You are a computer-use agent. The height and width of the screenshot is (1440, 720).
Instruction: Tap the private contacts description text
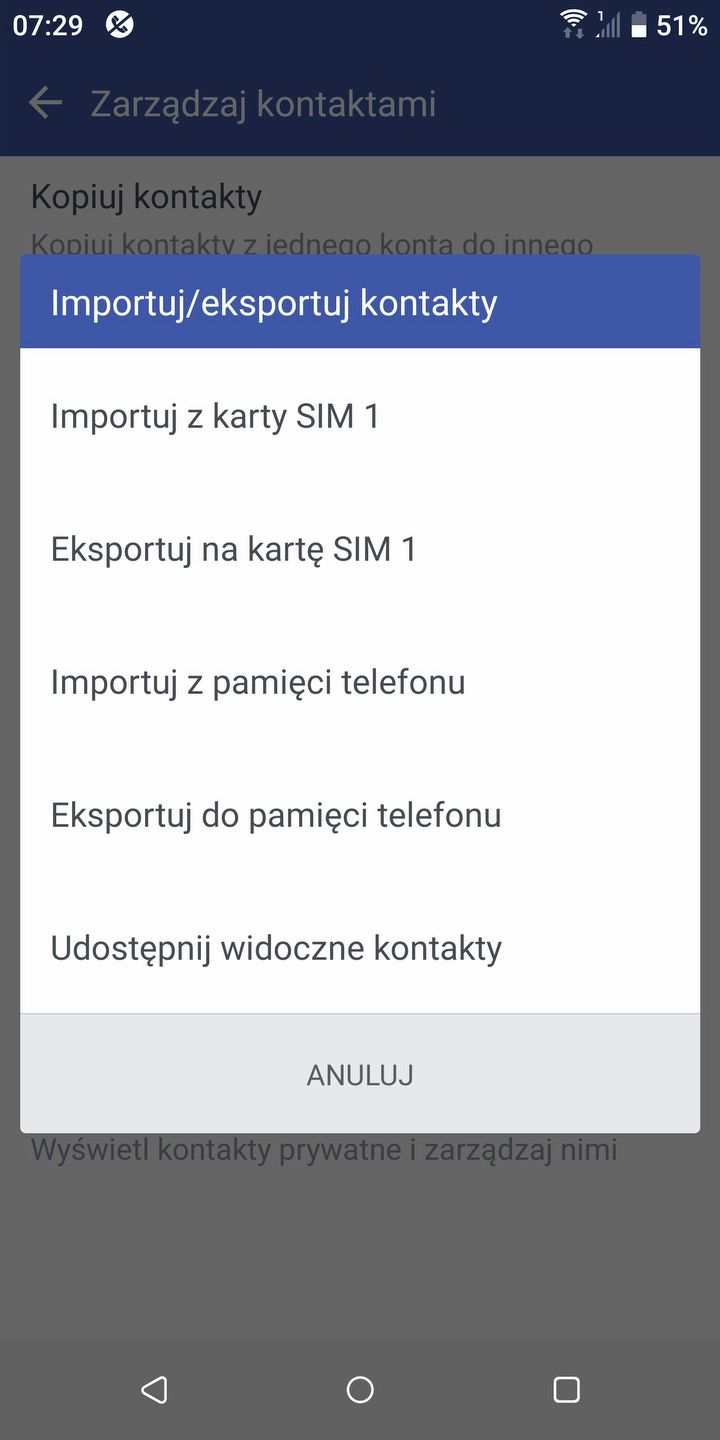point(324,1148)
